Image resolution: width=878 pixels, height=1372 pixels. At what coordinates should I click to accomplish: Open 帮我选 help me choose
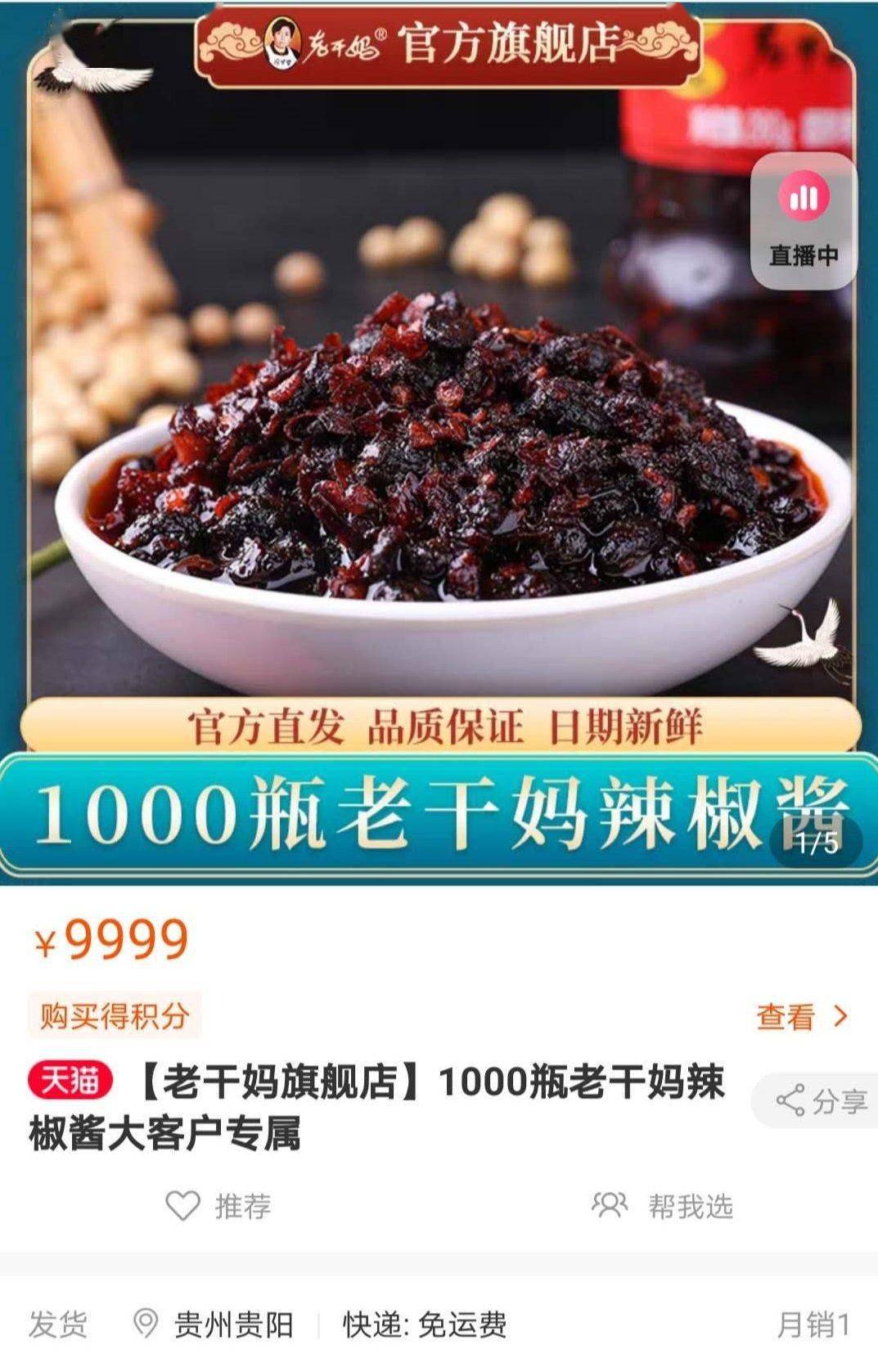pos(663,1206)
